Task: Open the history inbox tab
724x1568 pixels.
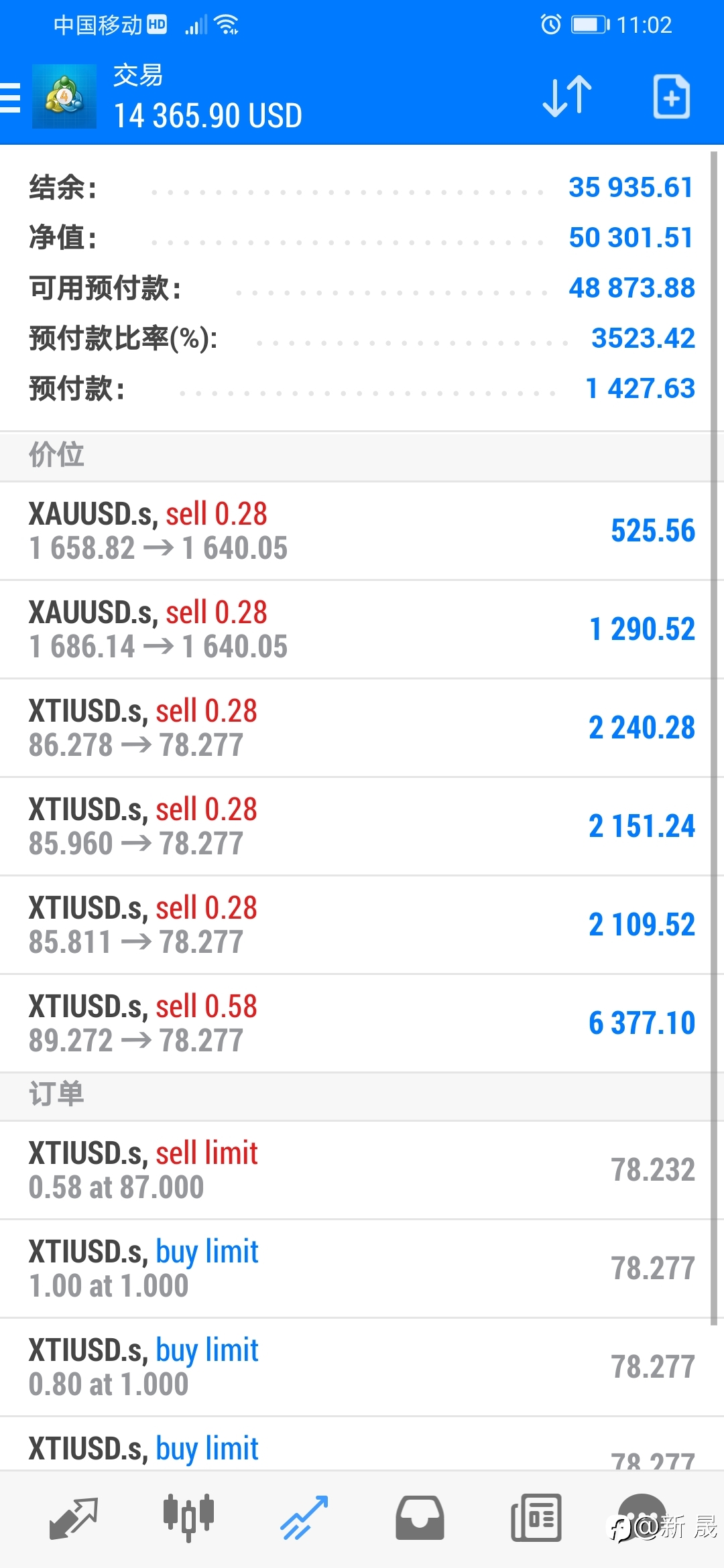Action: [x=420, y=1518]
